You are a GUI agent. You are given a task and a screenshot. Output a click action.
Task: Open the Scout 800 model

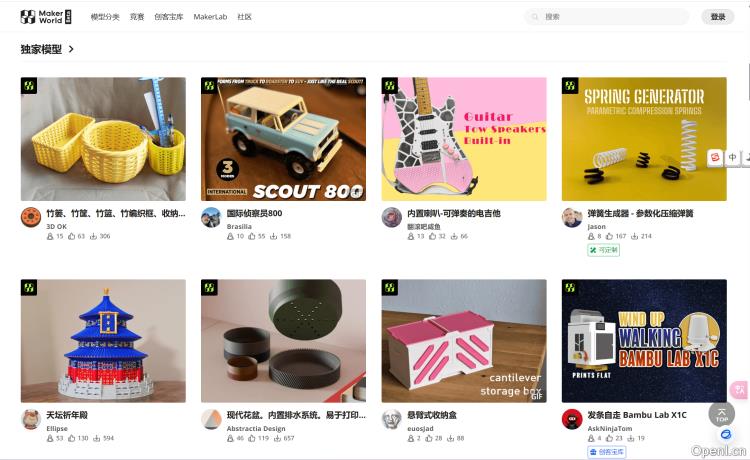click(x=283, y=139)
